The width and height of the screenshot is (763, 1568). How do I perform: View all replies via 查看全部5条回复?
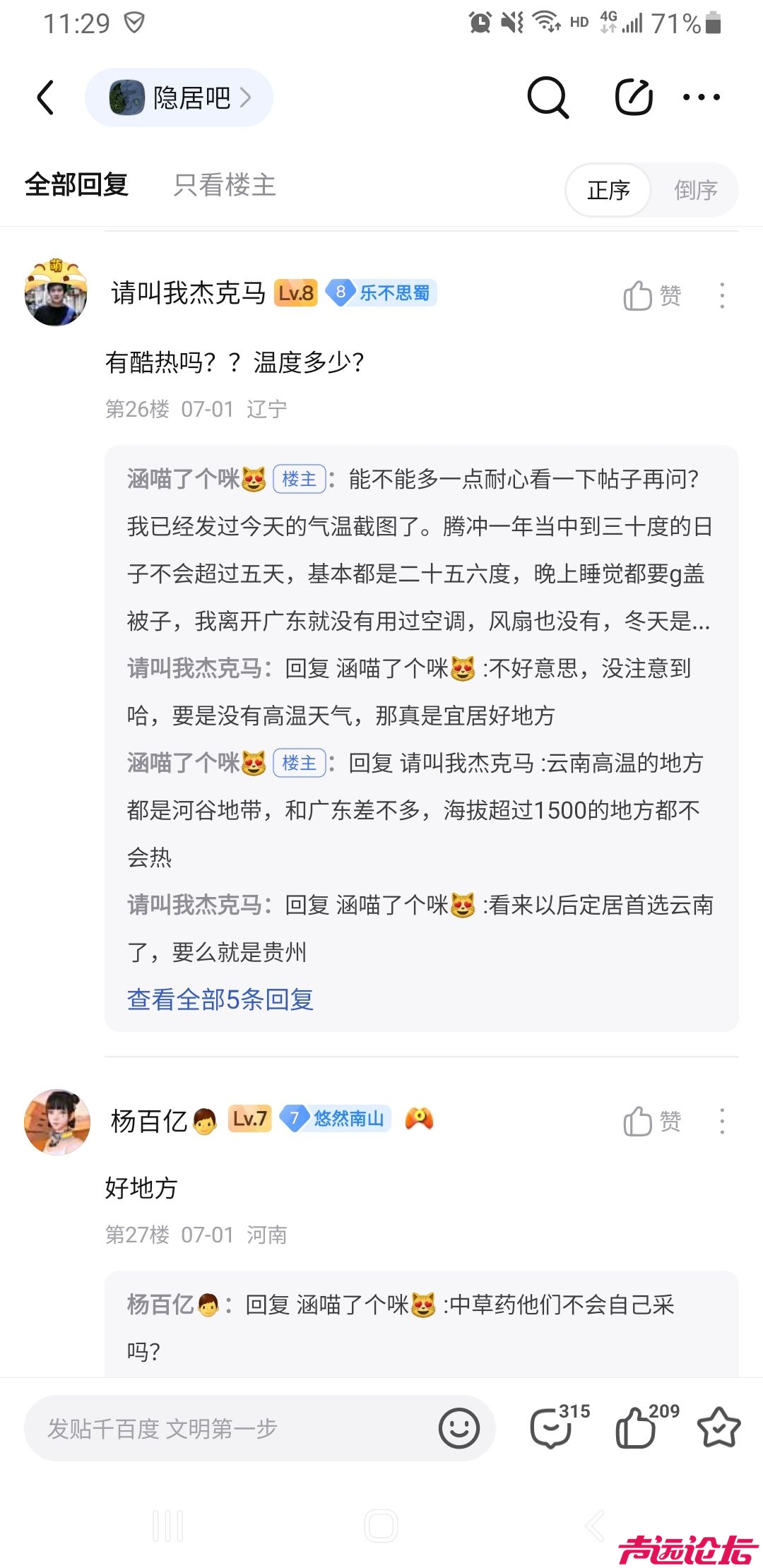click(x=220, y=999)
